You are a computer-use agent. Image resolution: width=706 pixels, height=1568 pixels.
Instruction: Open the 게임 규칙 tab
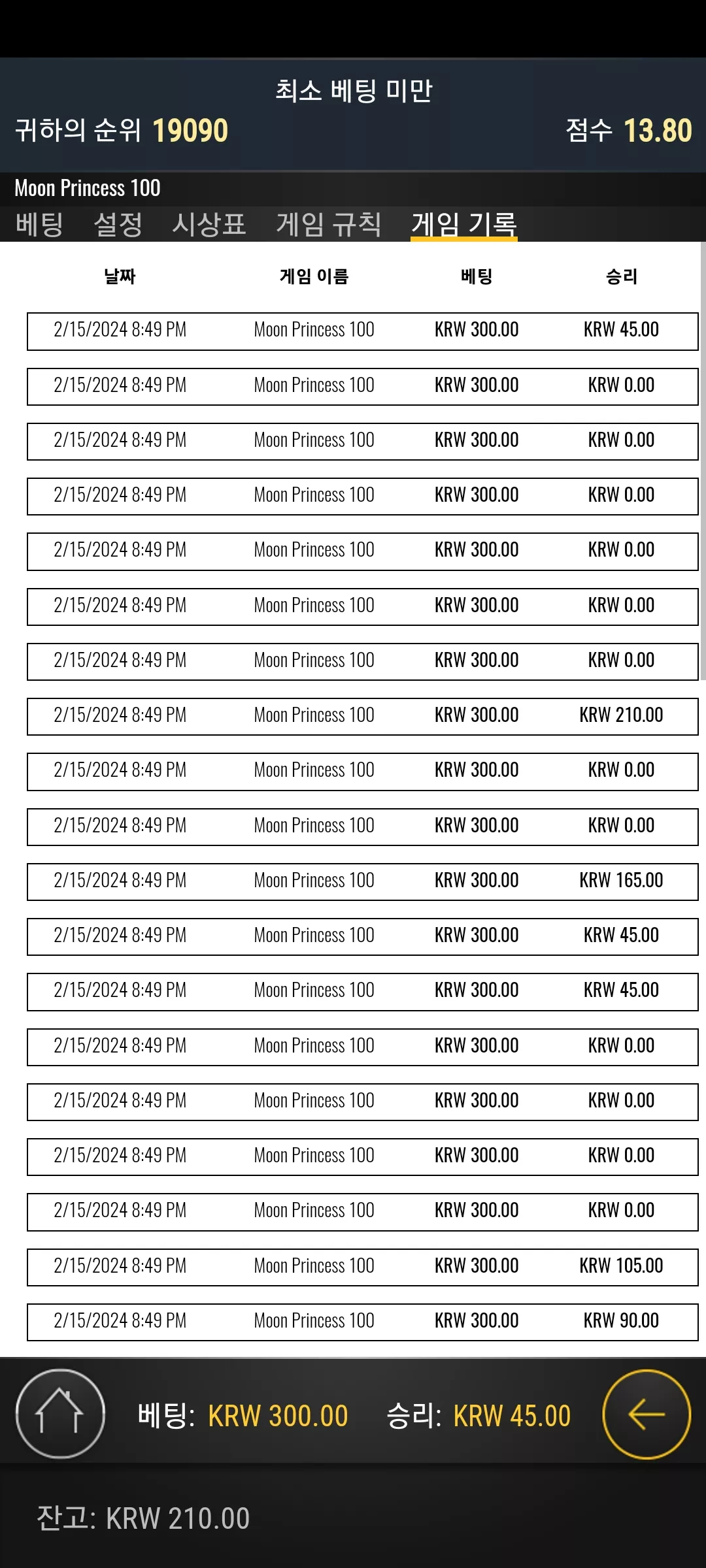[329, 224]
